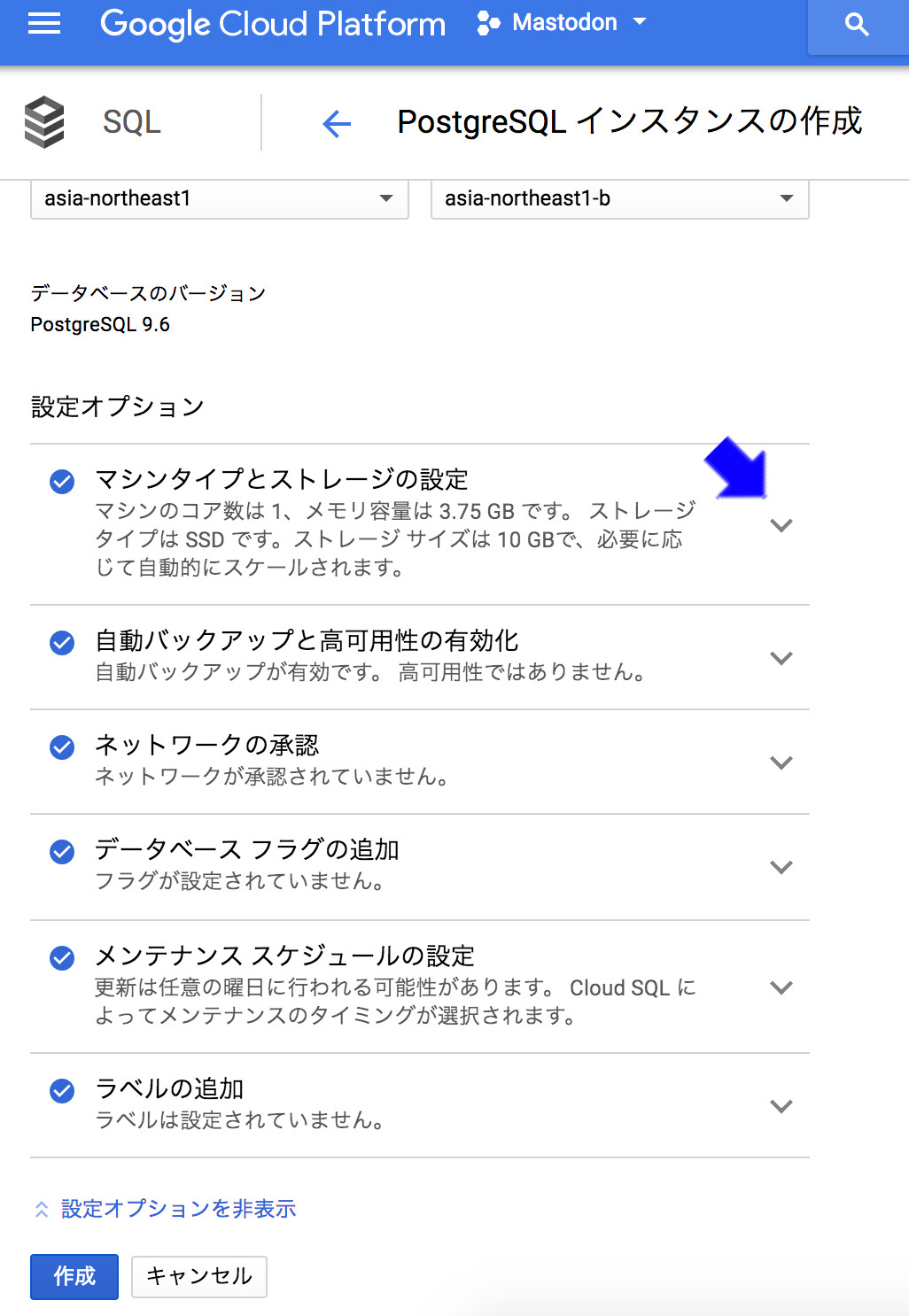The width and height of the screenshot is (909, 1316).
Task: Expand メンテナンス スケジュールの設定 section
Action: (x=781, y=987)
